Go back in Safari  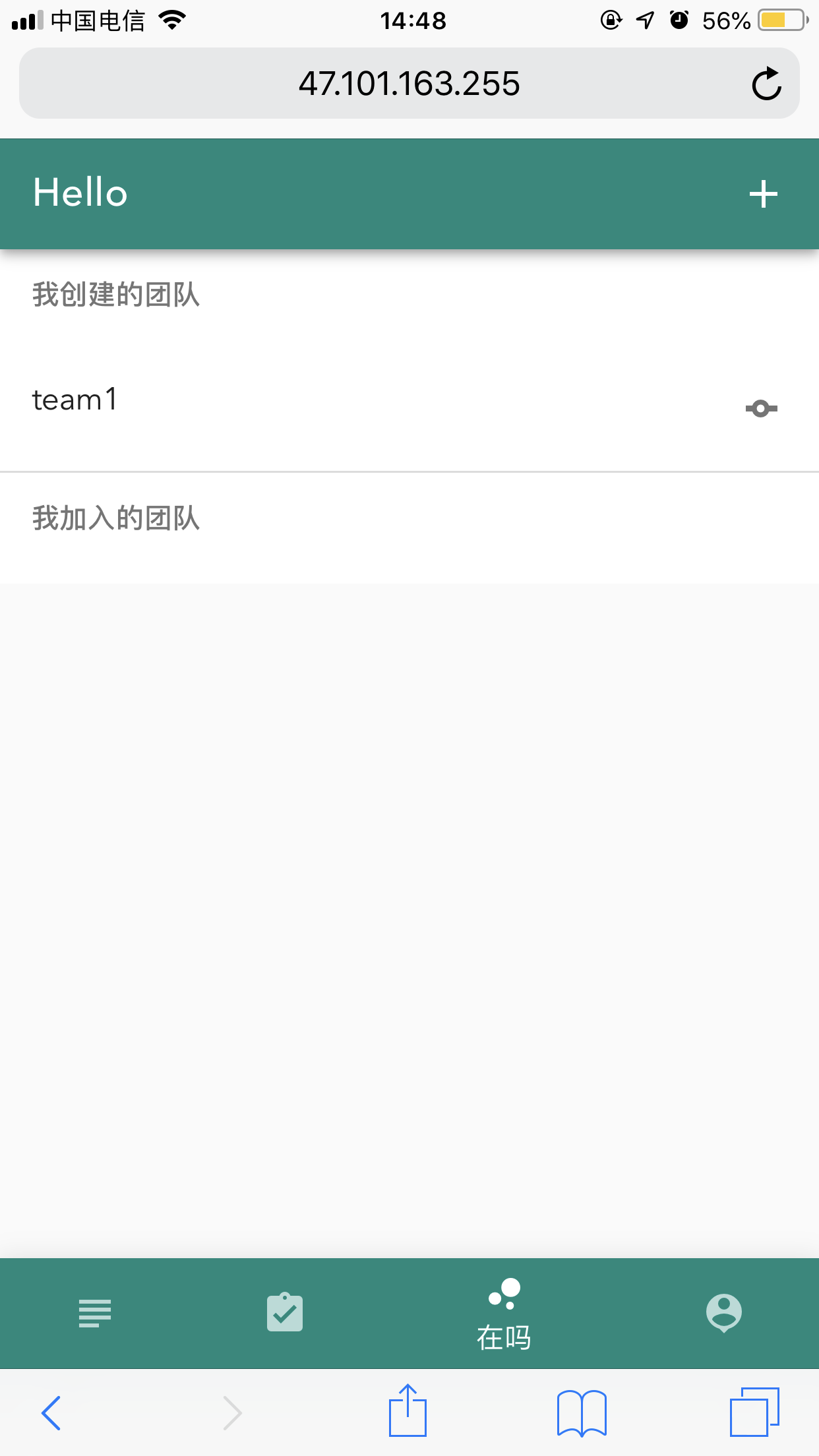click(51, 1412)
